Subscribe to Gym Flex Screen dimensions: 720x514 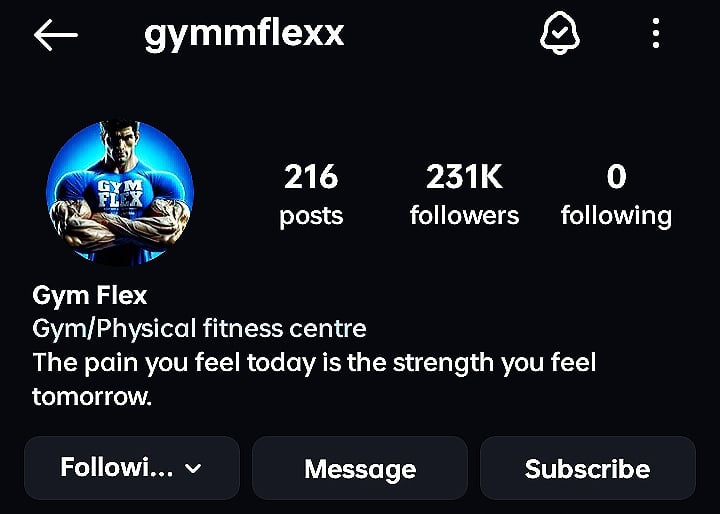tap(587, 468)
